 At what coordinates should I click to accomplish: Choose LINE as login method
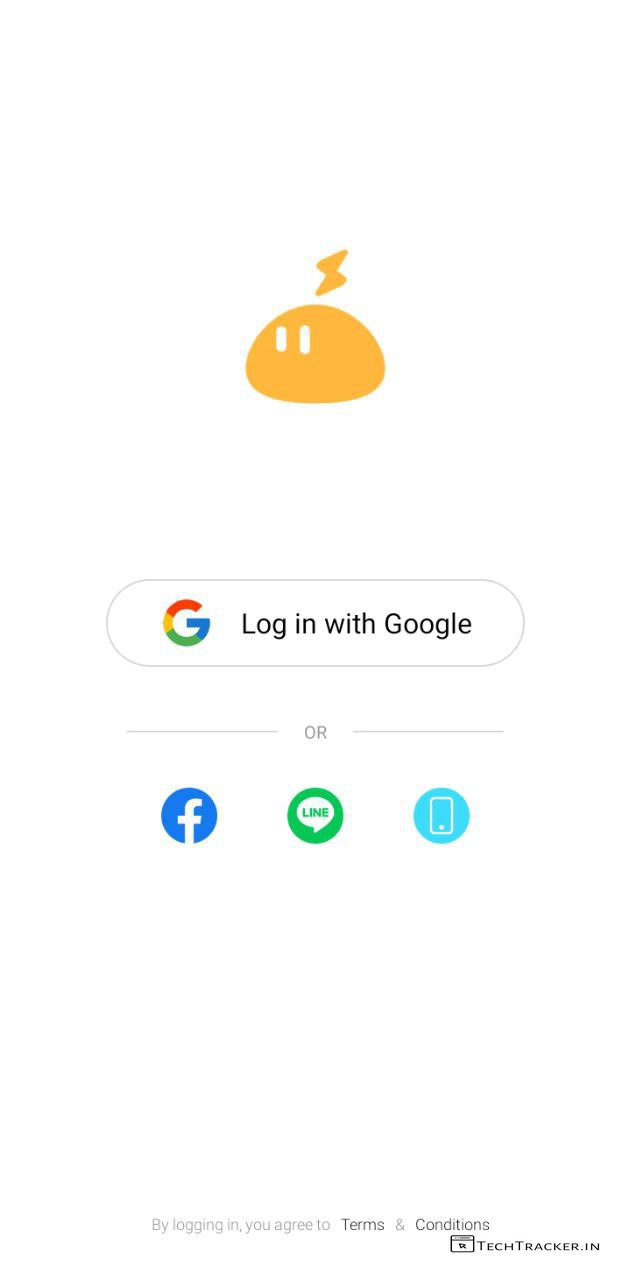tap(315, 816)
